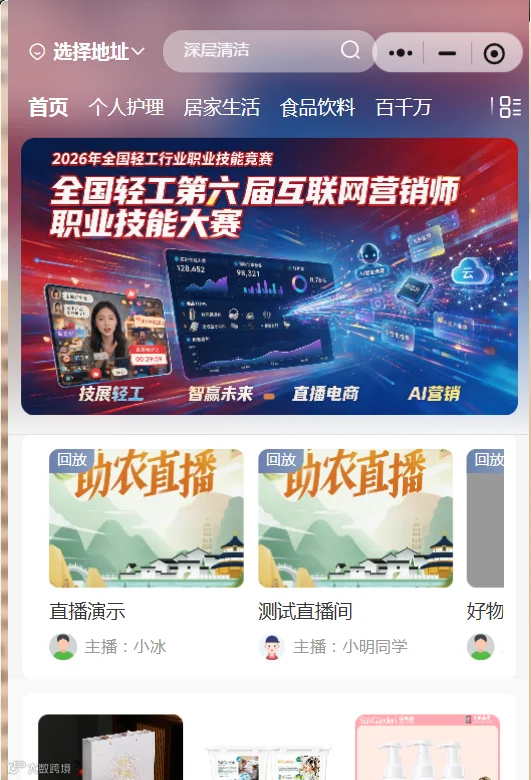View the dark gift box product
This screenshot has height=780, width=531.
[110, 747]
